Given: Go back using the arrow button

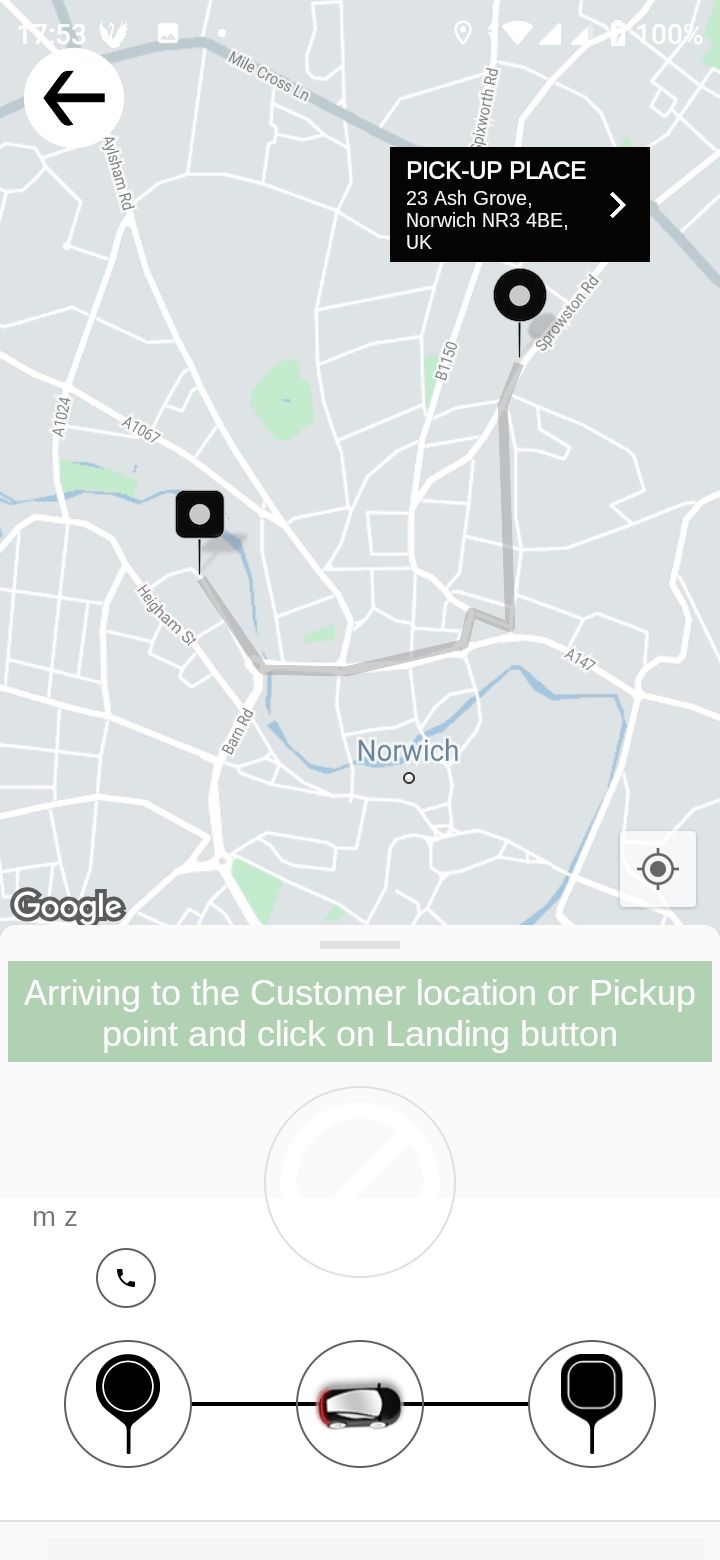Looking at the screenshot, I should [x=74, y=98].
